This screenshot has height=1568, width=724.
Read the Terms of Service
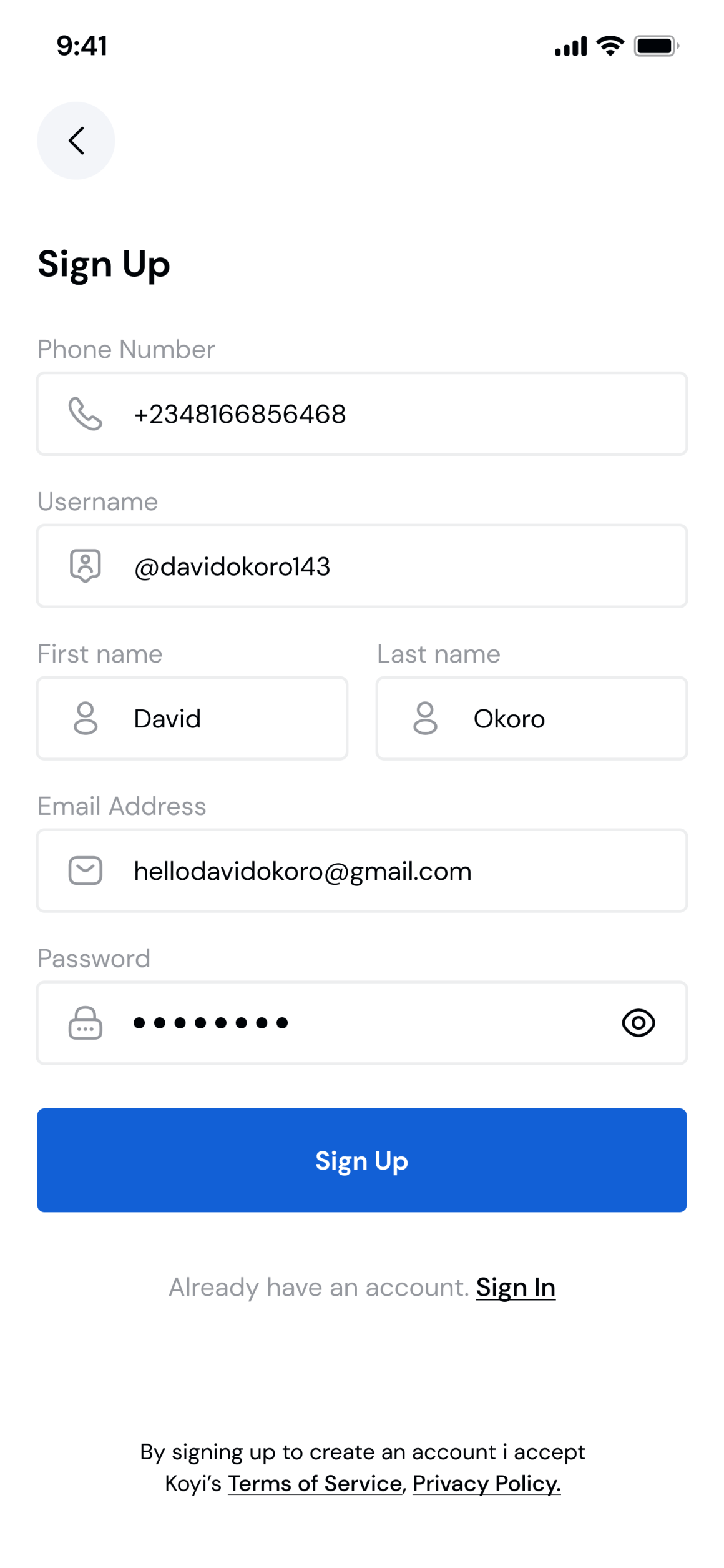[x=315, y=1483]
